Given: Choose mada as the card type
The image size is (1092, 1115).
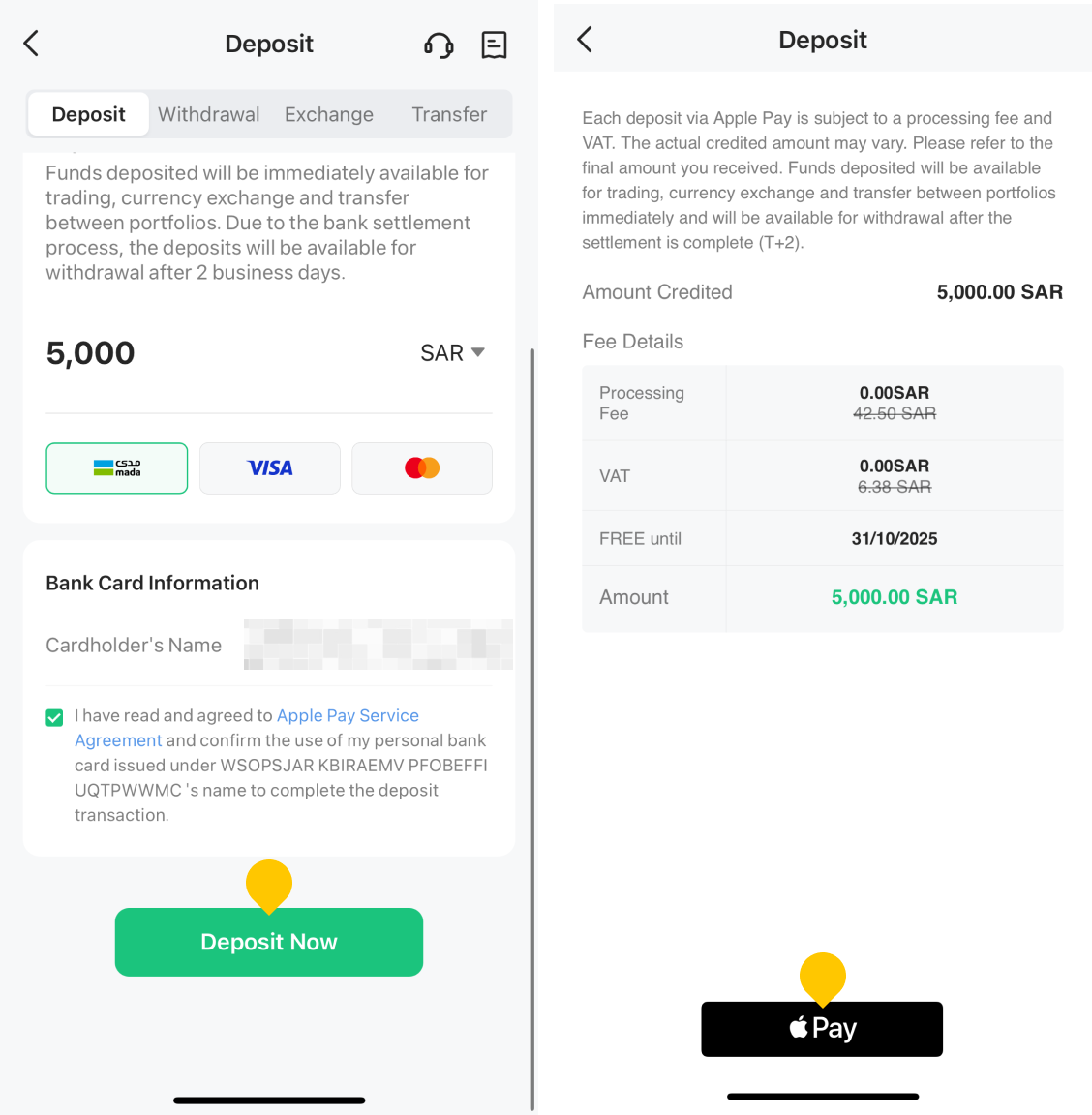Looking at the screenshot, I should click(x=117, y=468).
